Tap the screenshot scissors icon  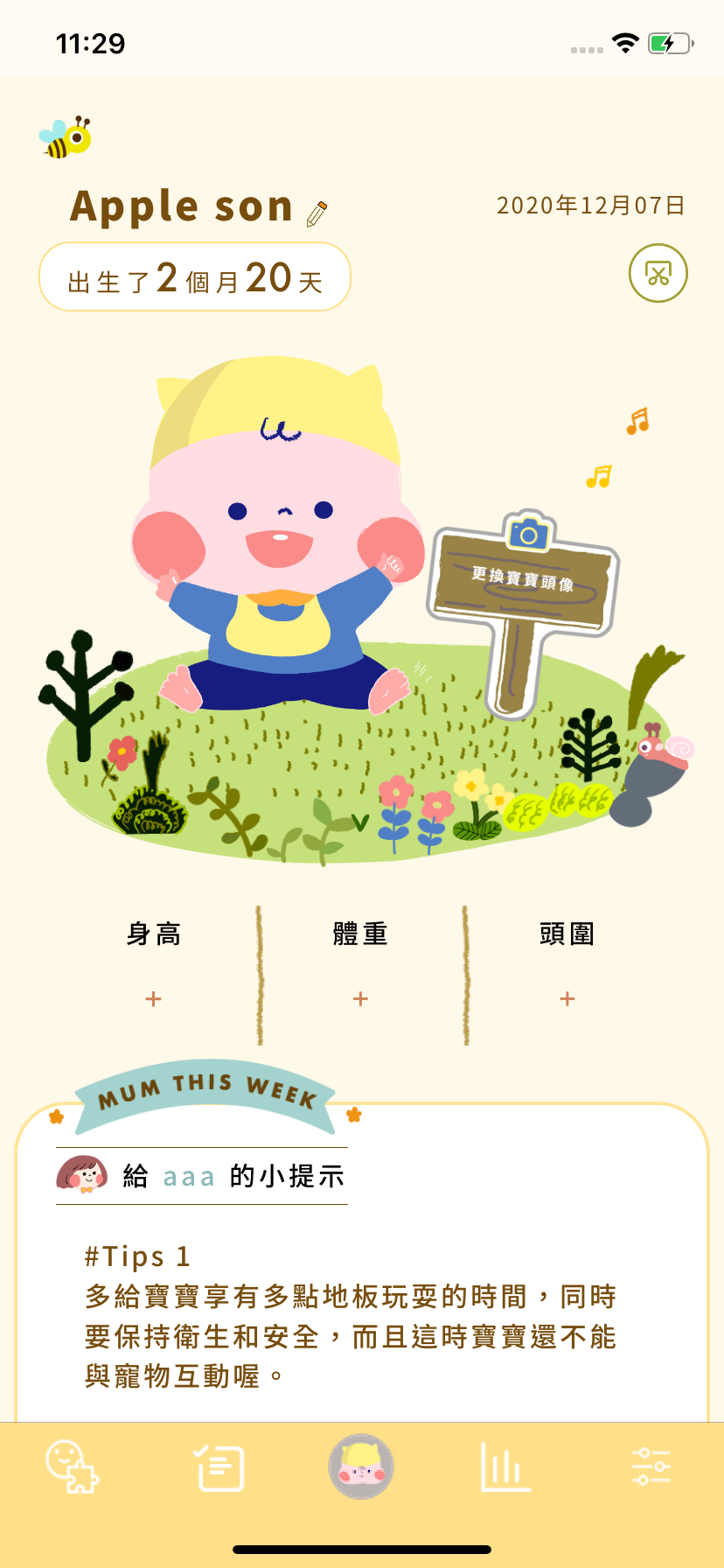click(x=658, y=273)
